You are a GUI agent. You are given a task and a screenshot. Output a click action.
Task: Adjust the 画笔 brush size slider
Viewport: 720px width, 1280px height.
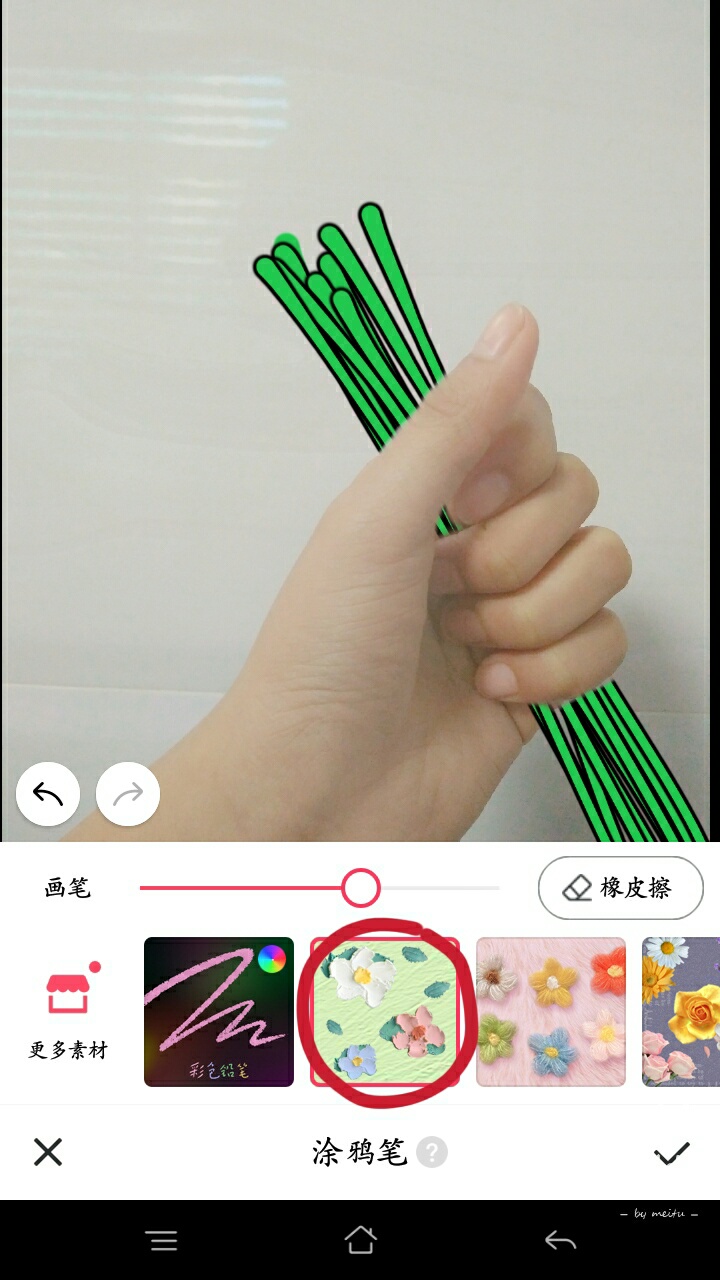pos(360,887)
